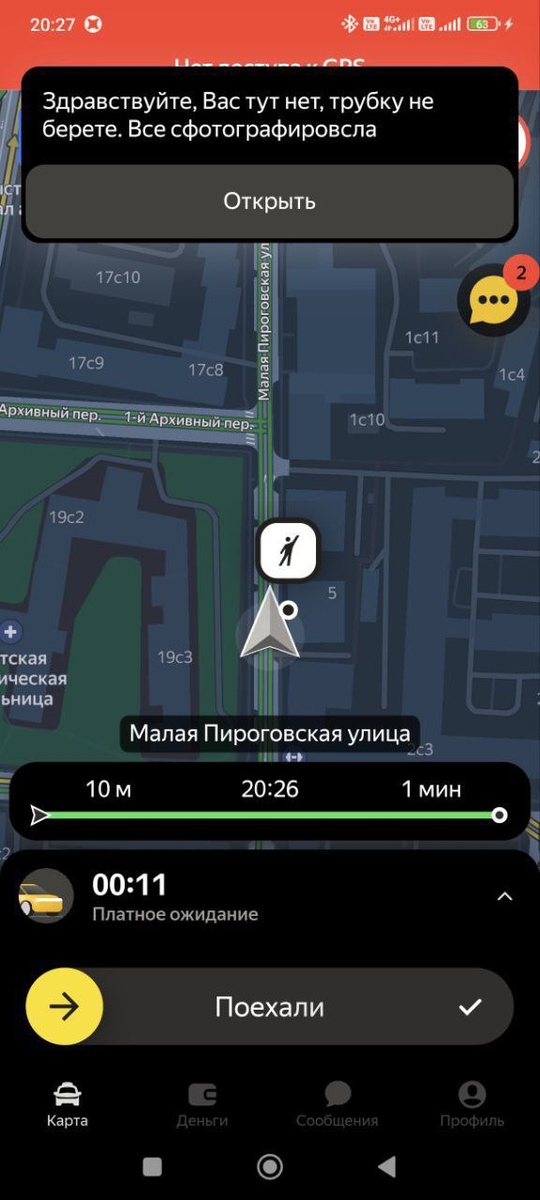Open the chat bubble with 2 unread messages
The width and height of the screenshot is (540, 1200).
tap(494, 298)
